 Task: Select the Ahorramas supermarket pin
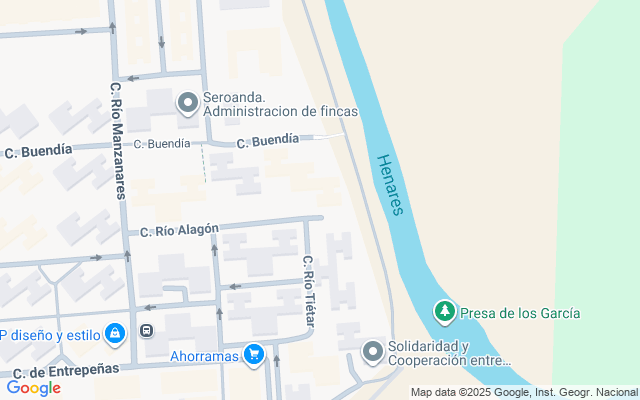(x=254, y=355)
